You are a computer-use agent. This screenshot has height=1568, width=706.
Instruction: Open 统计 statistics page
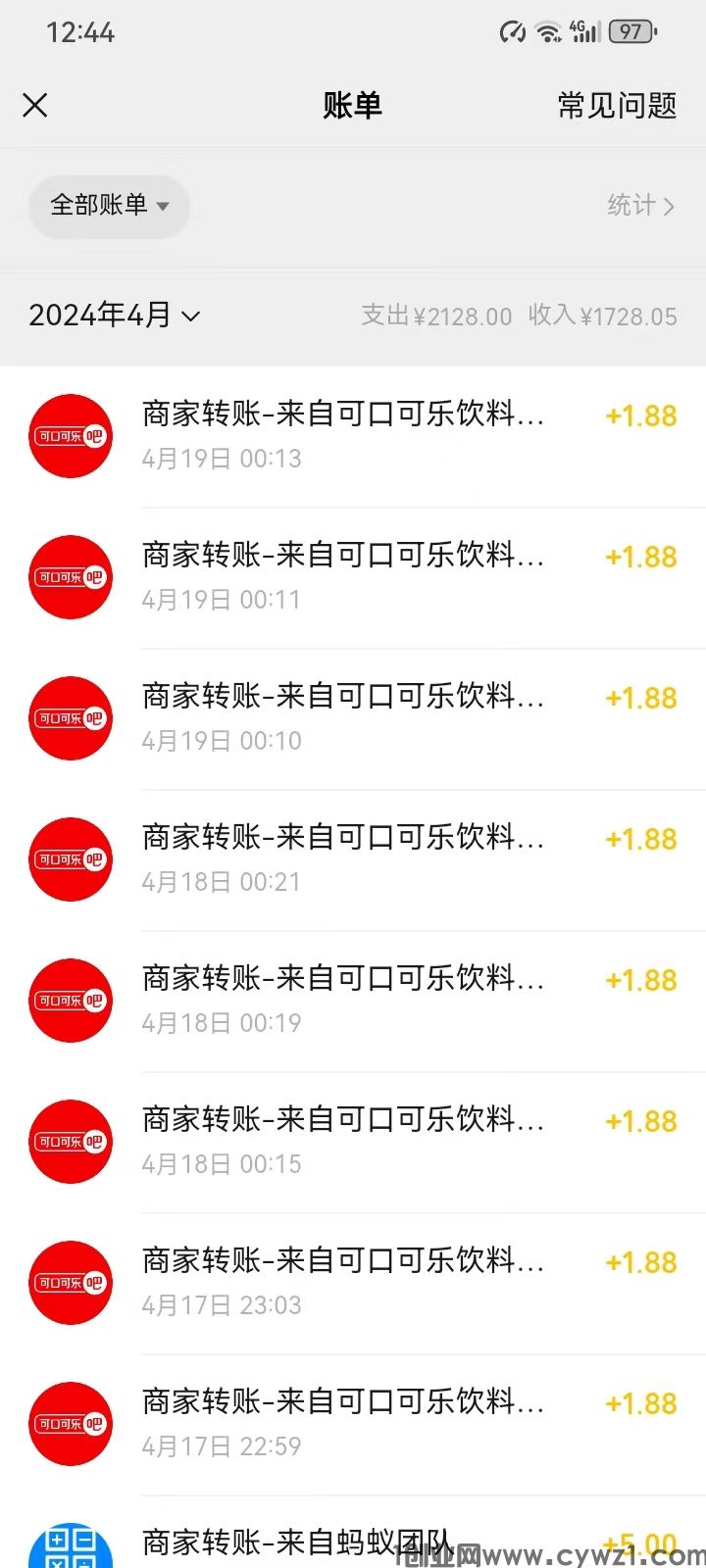tap(640, 205)
